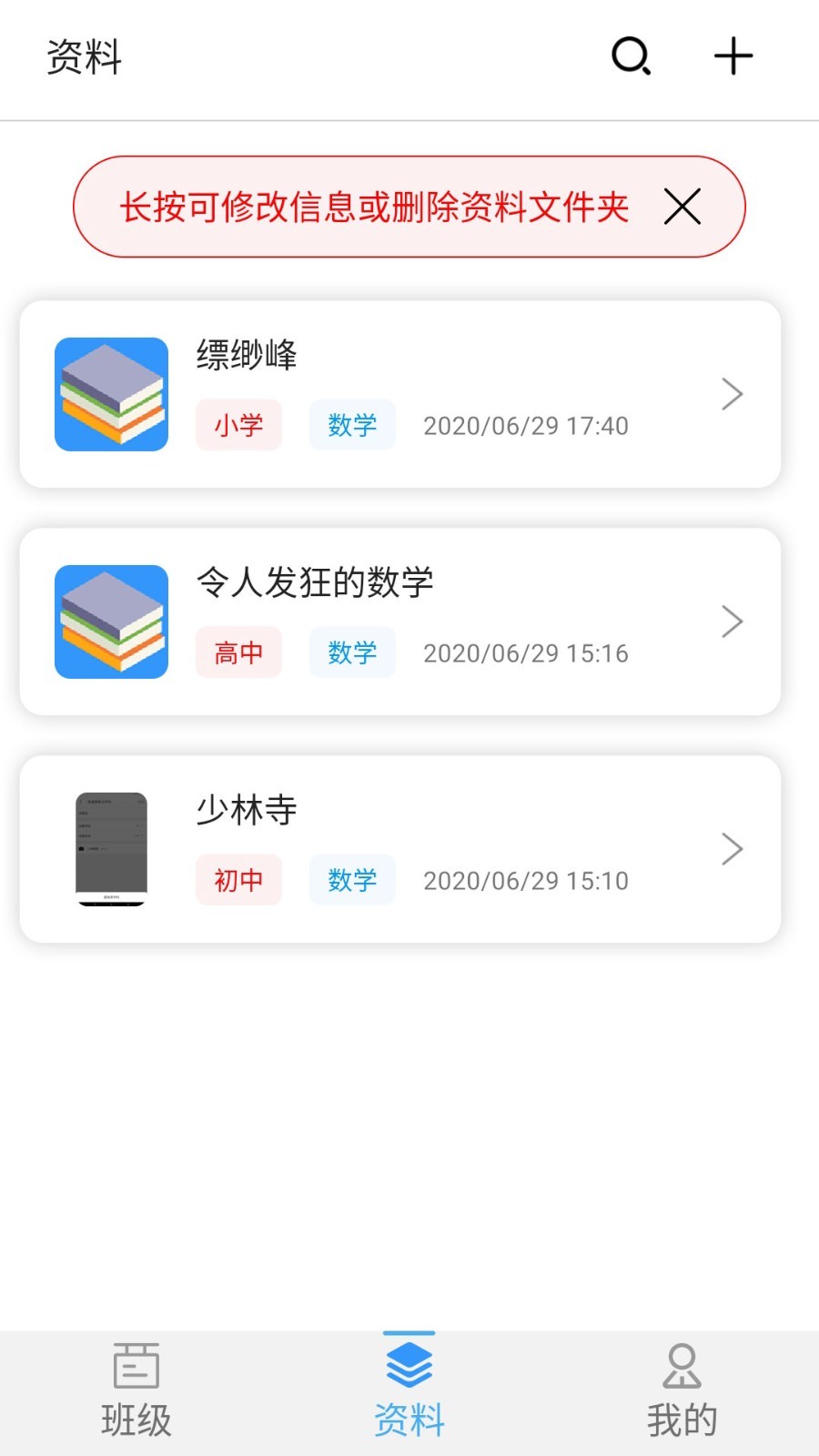Open the 少林寺 screenshot thumbnail
The width and height of the screenshot is (819, 1456).
coord(110,848)
